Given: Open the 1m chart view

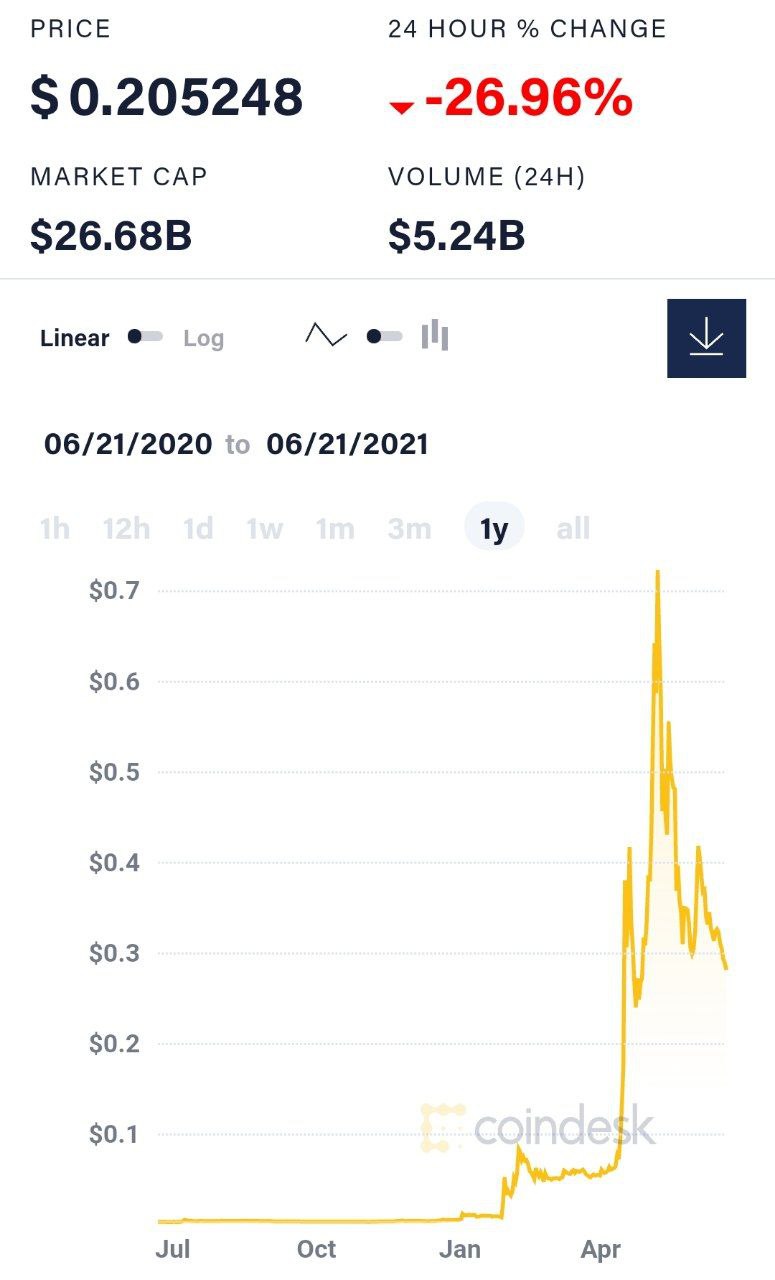Looking at the screenshot, I should (335, 527).
